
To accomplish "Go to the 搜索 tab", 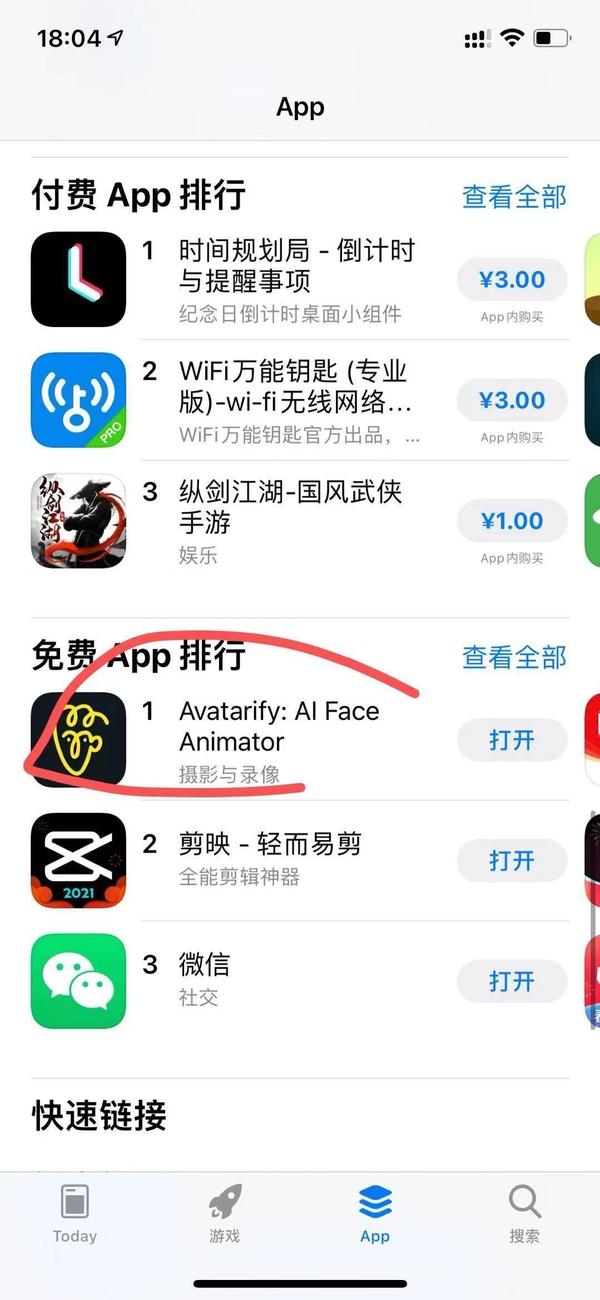I will point(524,1215).
